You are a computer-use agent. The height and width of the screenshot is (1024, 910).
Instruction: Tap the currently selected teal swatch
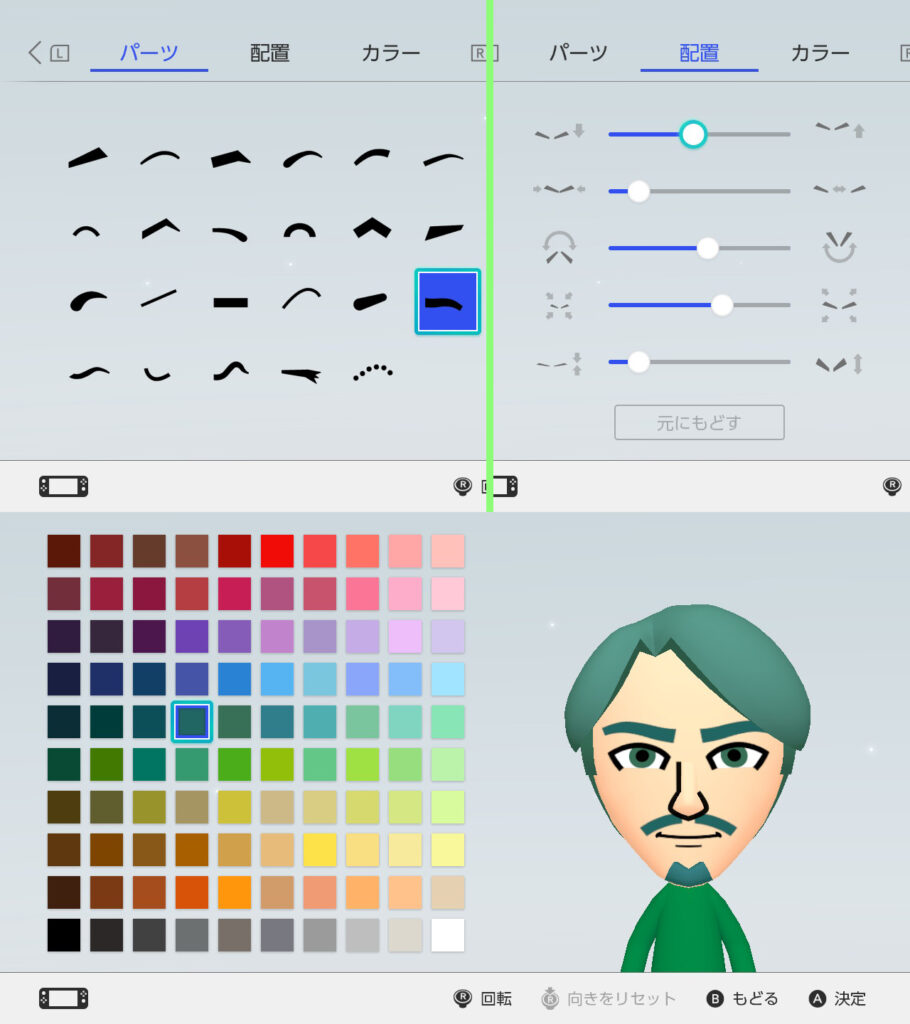coord(191,721)
